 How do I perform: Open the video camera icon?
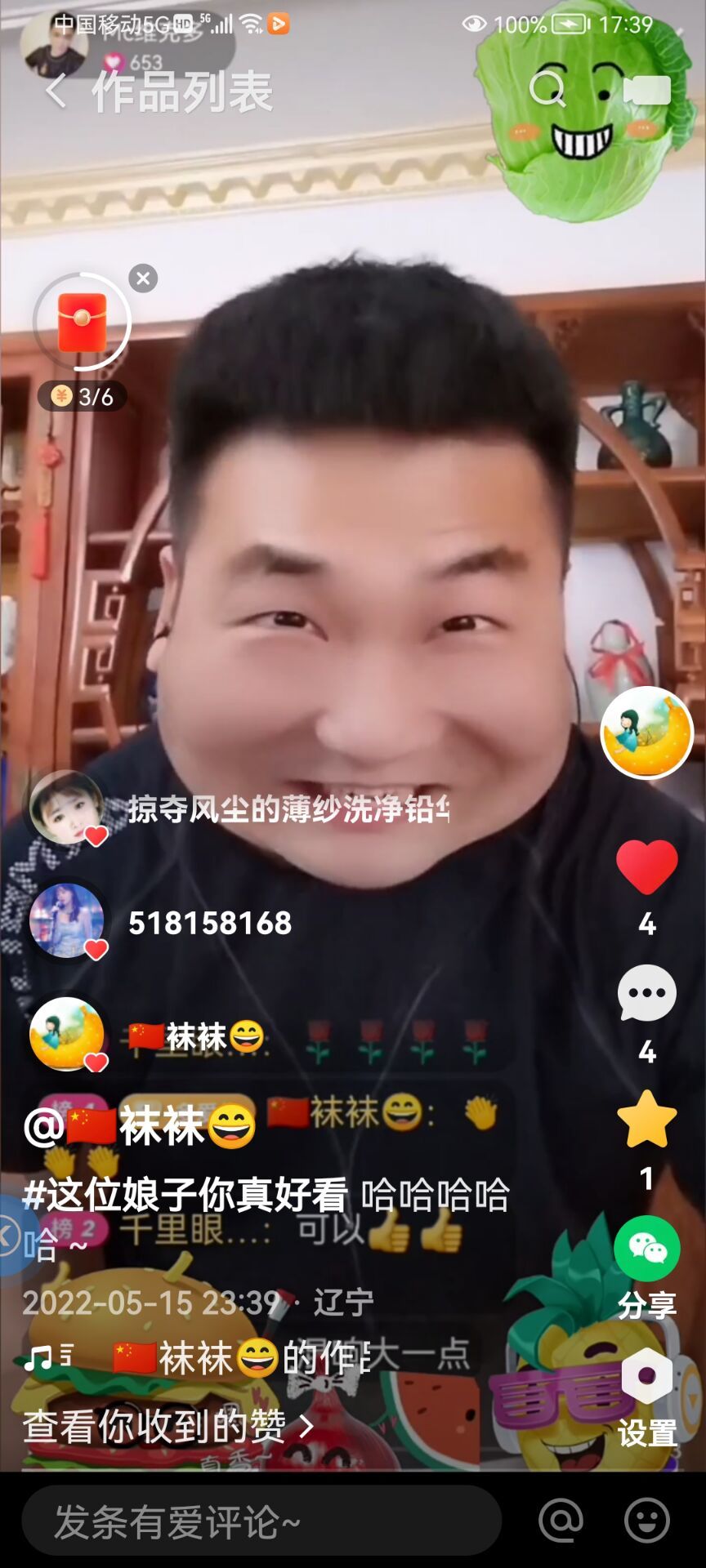pyautogui.click(x=646, y=89)
